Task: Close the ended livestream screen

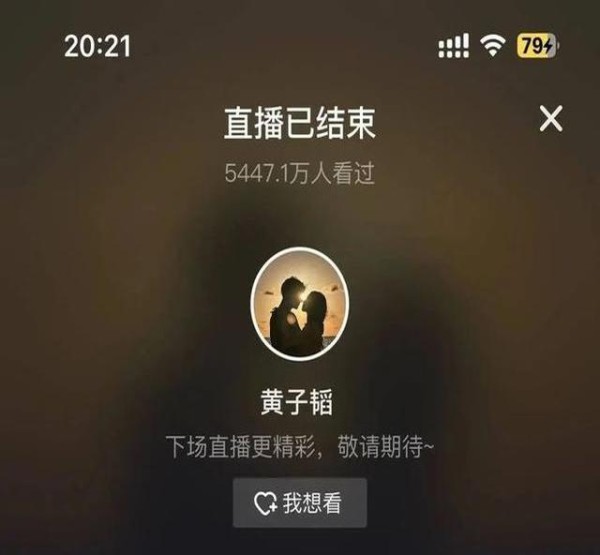Action: 551,119
